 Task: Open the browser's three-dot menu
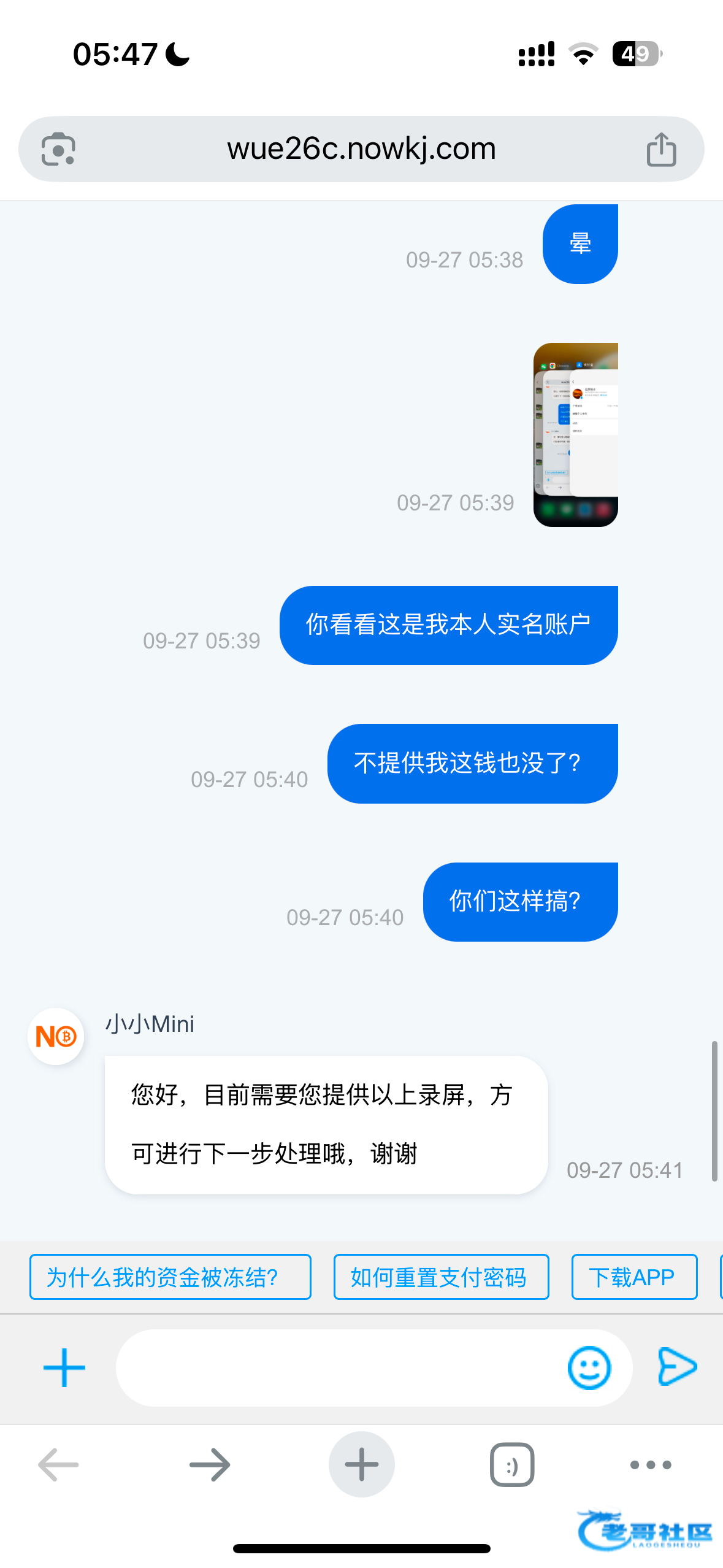tap(651, 1465)
